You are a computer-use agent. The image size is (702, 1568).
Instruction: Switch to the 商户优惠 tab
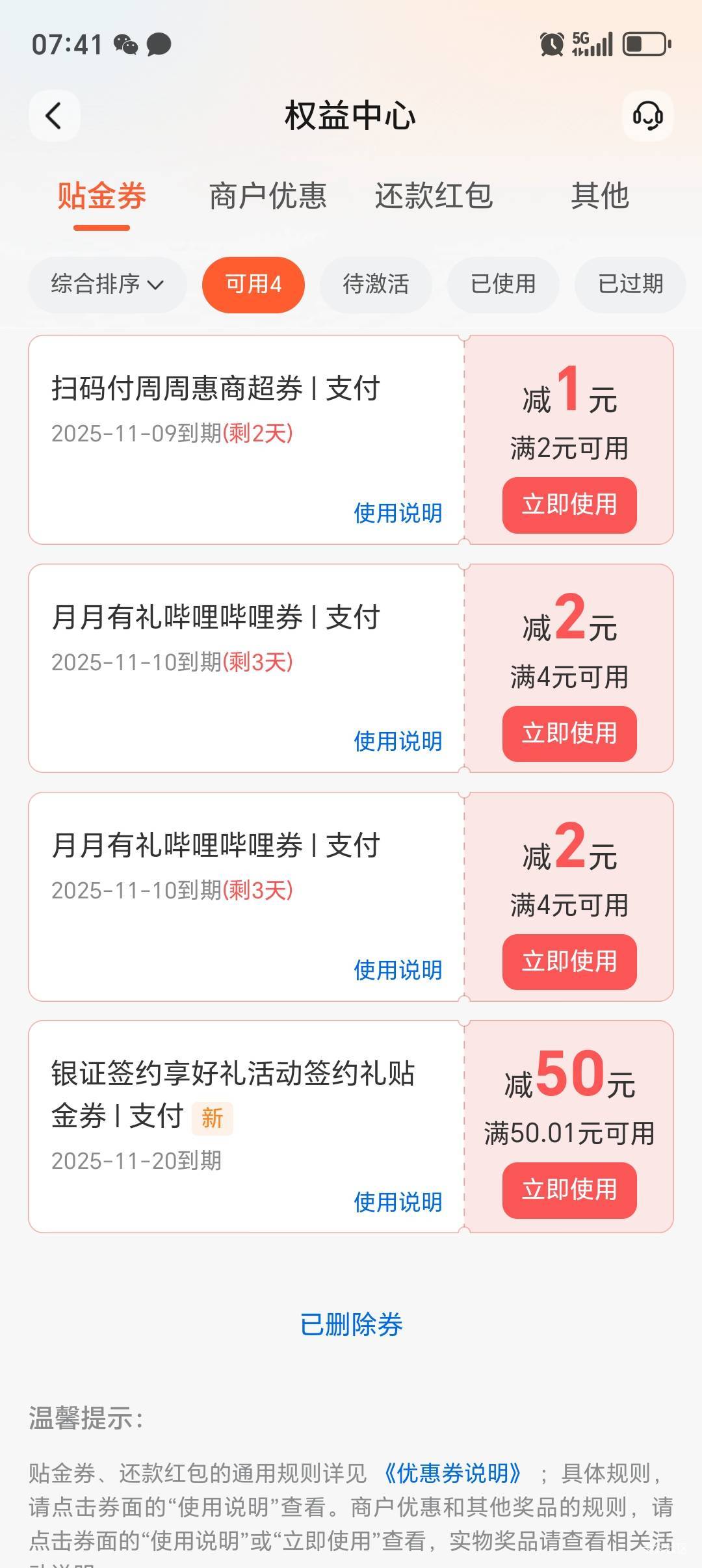click(267, 196)
